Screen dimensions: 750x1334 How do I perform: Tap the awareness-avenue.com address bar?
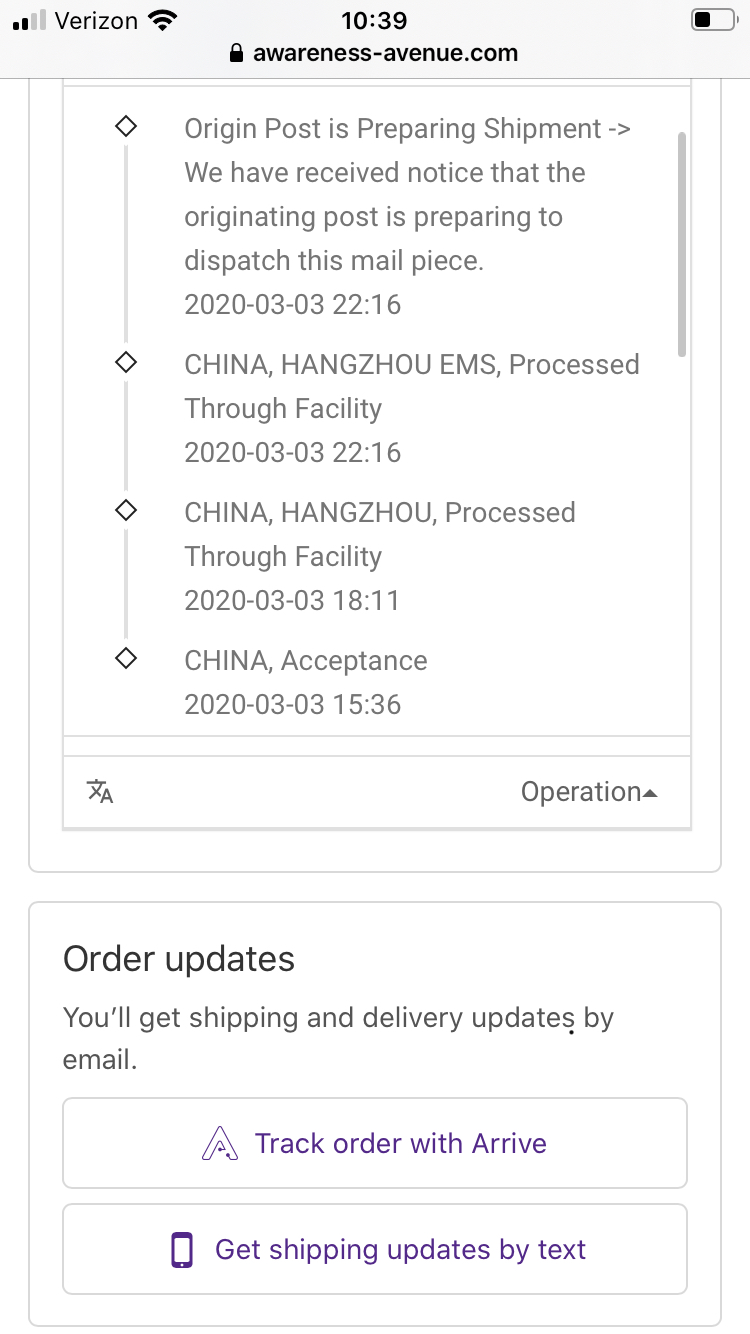click(x=375, y=53)
